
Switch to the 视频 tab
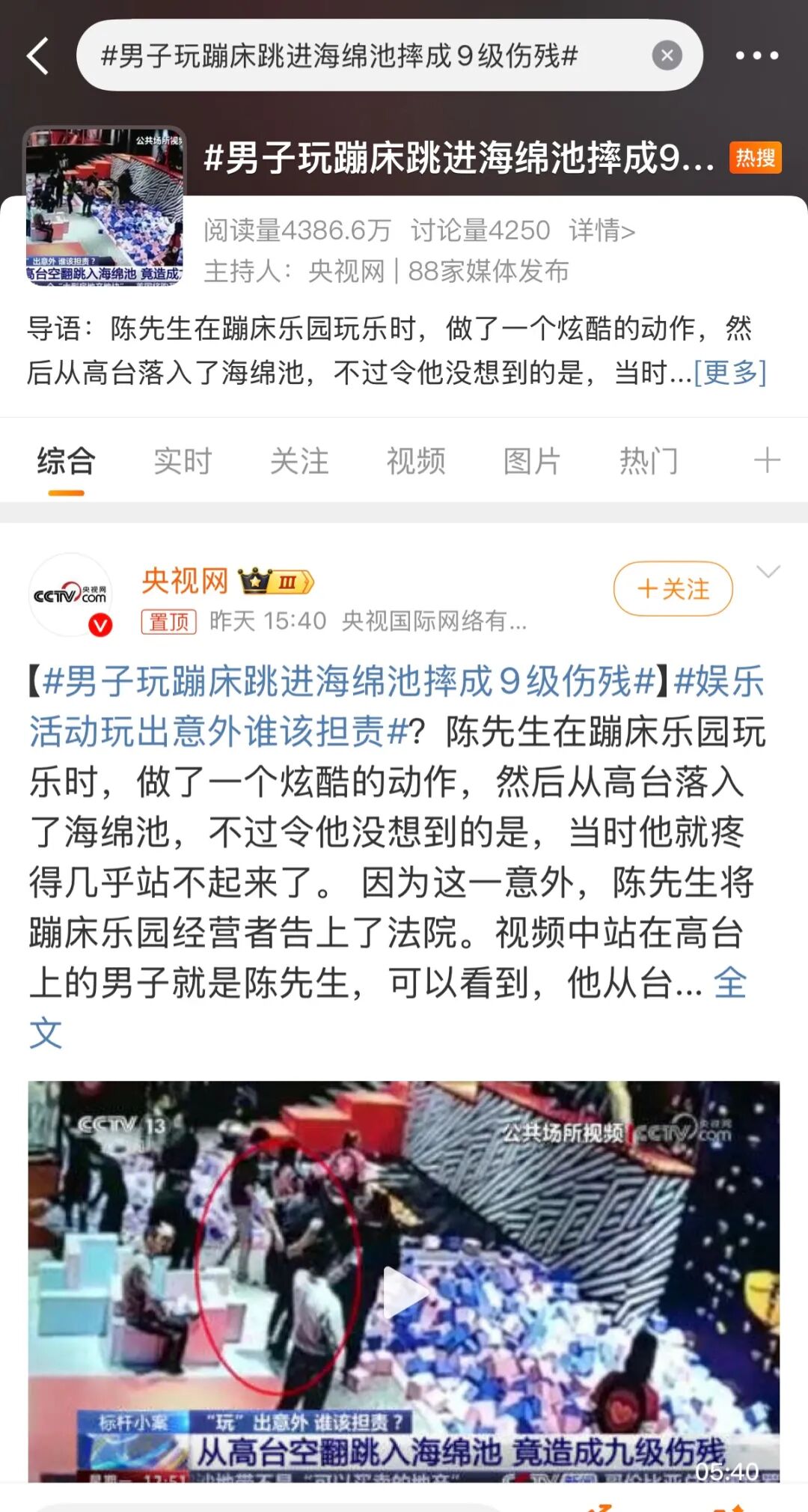pyautogui.click(x=416, y=460)
